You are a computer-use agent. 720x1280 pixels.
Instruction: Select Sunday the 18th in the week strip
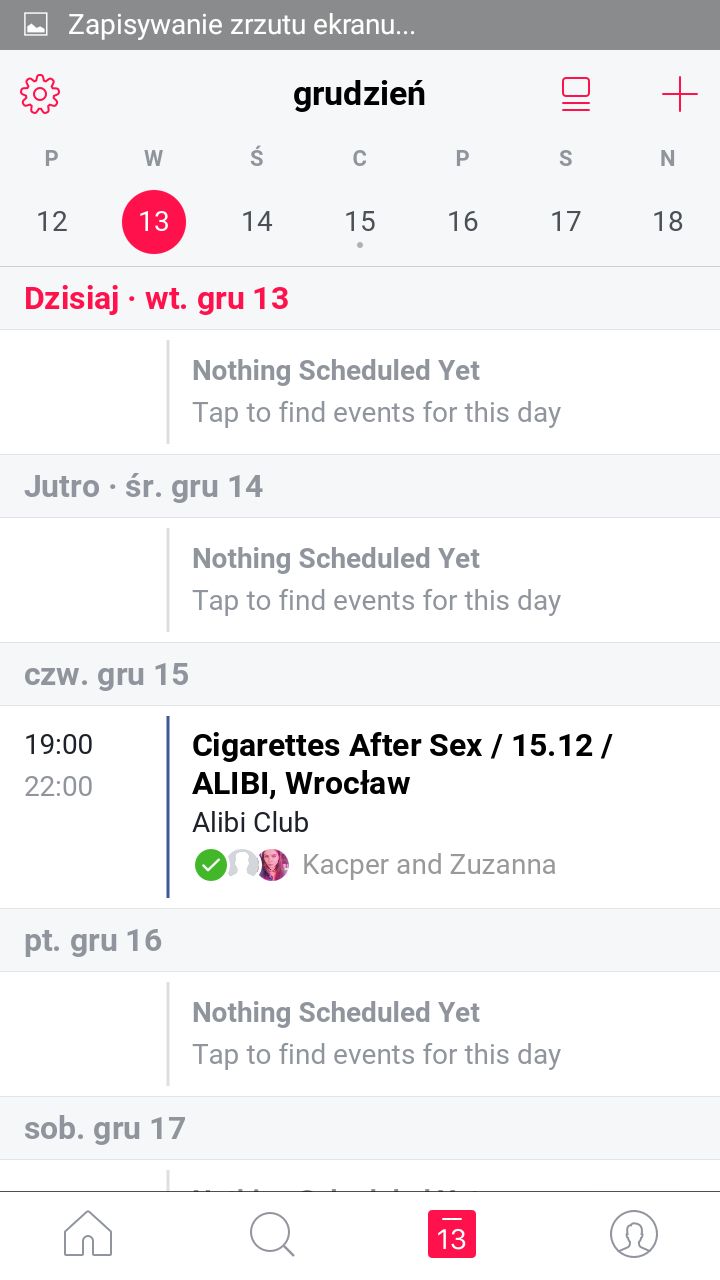(x=667, y=221)
